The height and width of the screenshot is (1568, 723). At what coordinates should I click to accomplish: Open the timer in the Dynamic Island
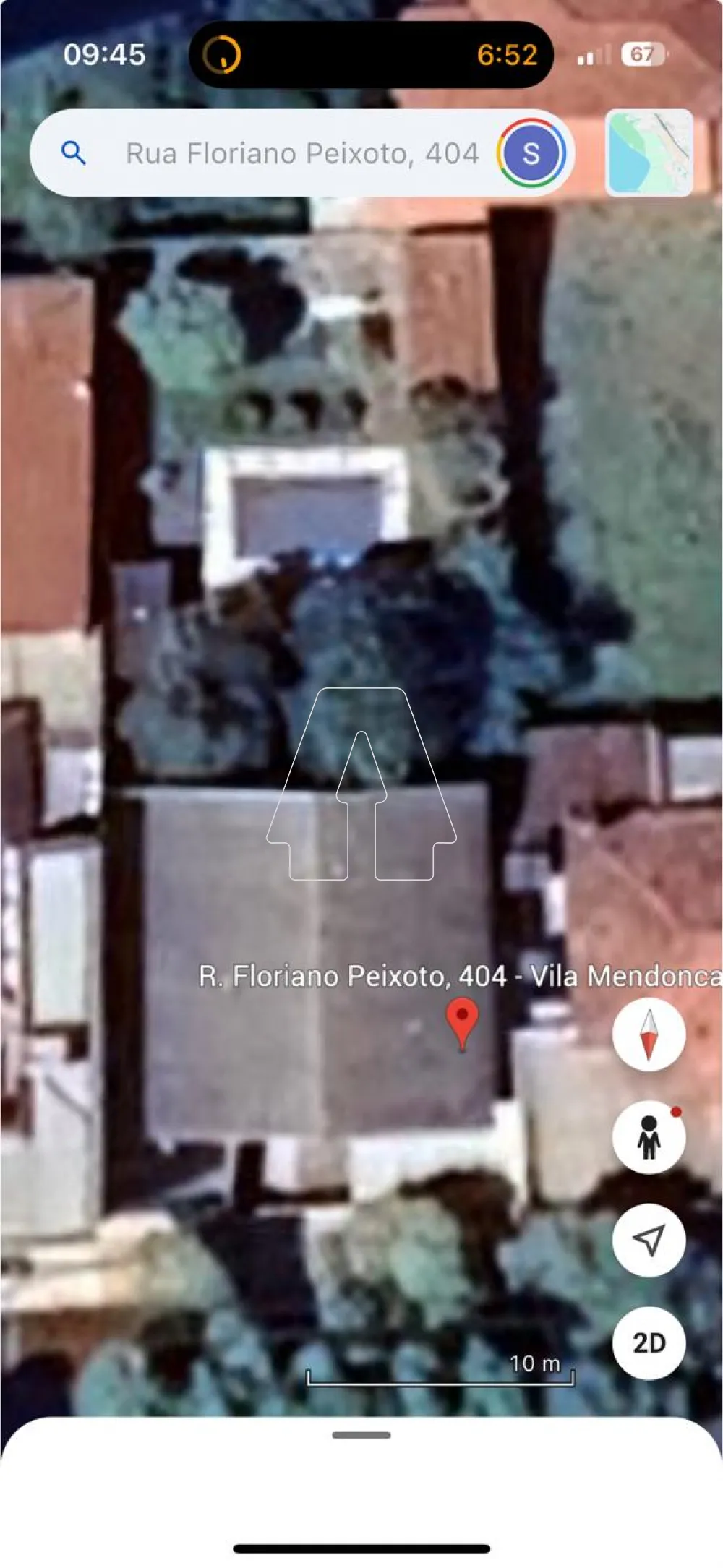(x=370, y=55)
